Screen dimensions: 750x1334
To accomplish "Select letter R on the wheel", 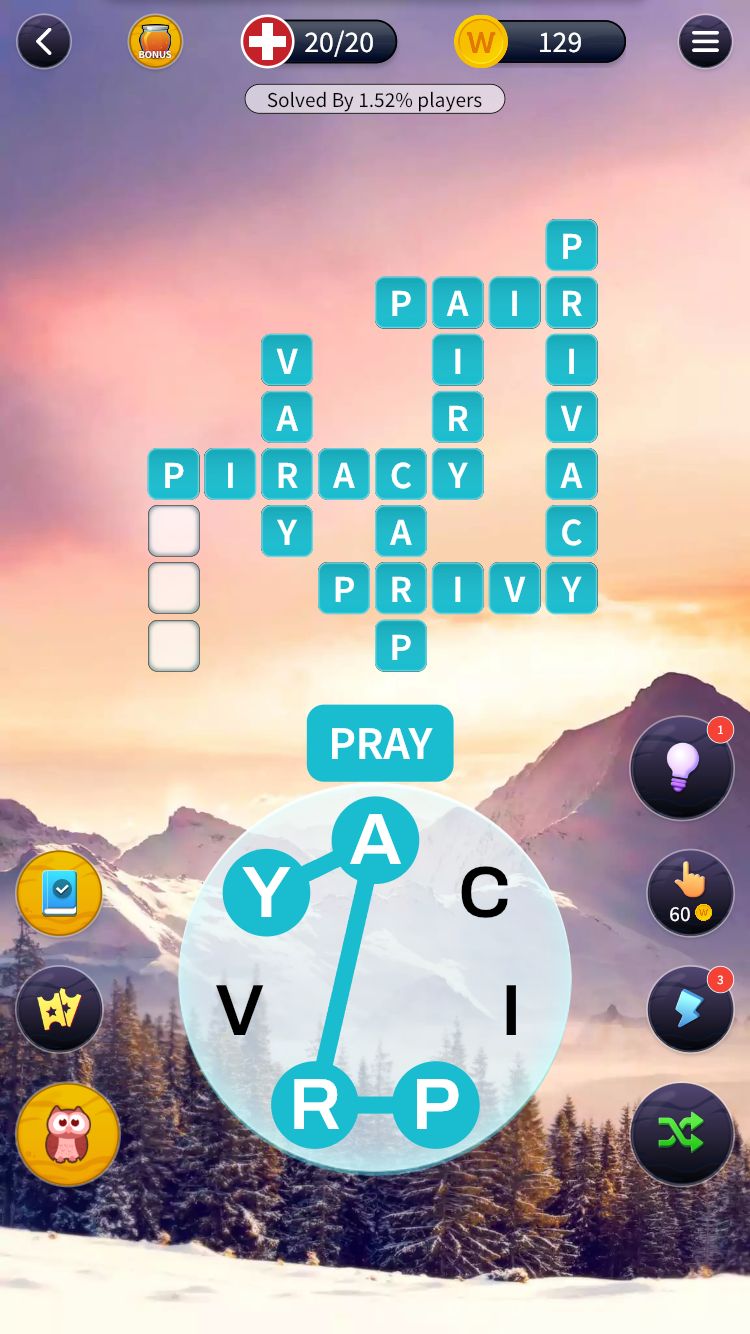I will pos(315,1104).
